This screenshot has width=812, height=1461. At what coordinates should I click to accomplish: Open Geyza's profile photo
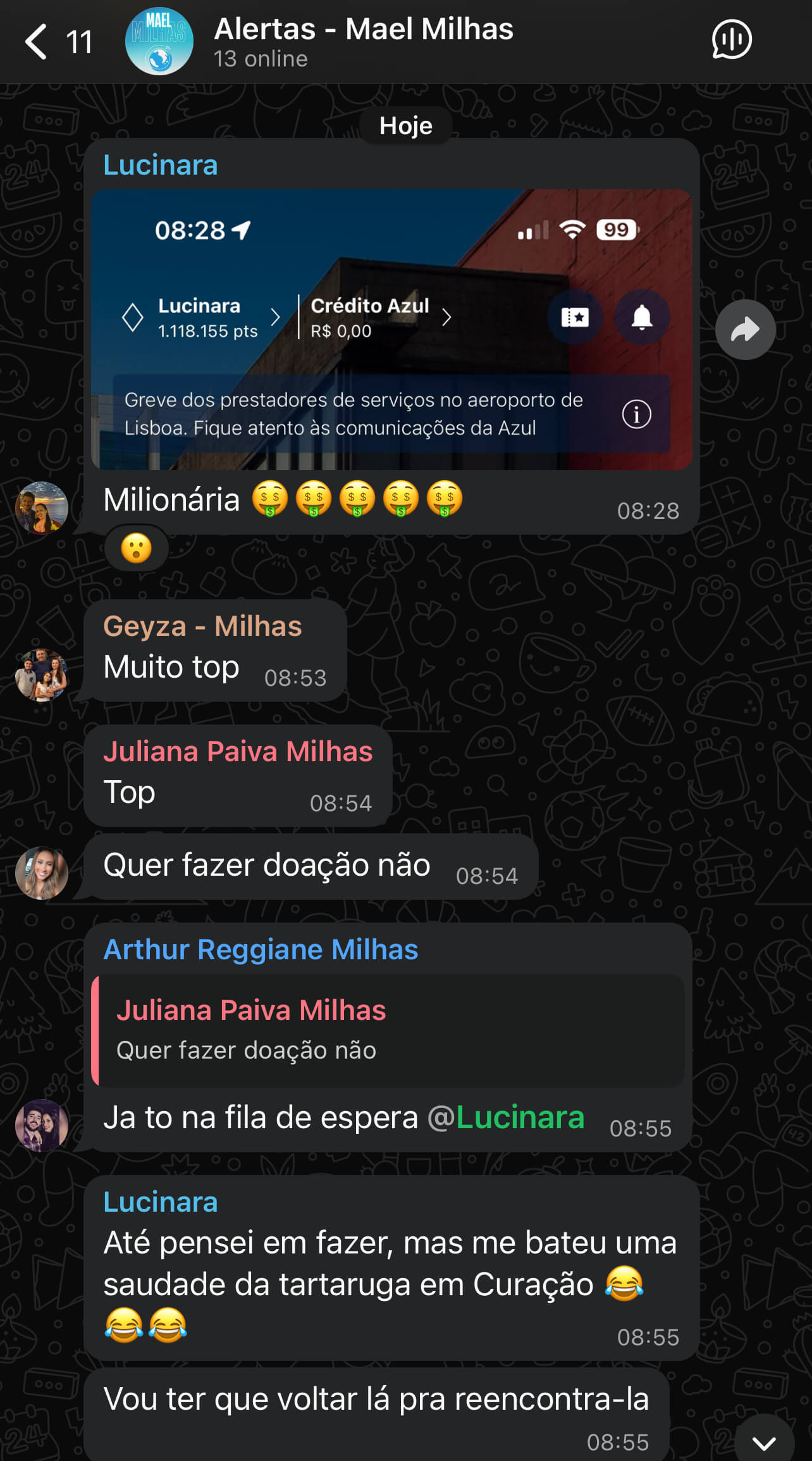click(42, 675)
